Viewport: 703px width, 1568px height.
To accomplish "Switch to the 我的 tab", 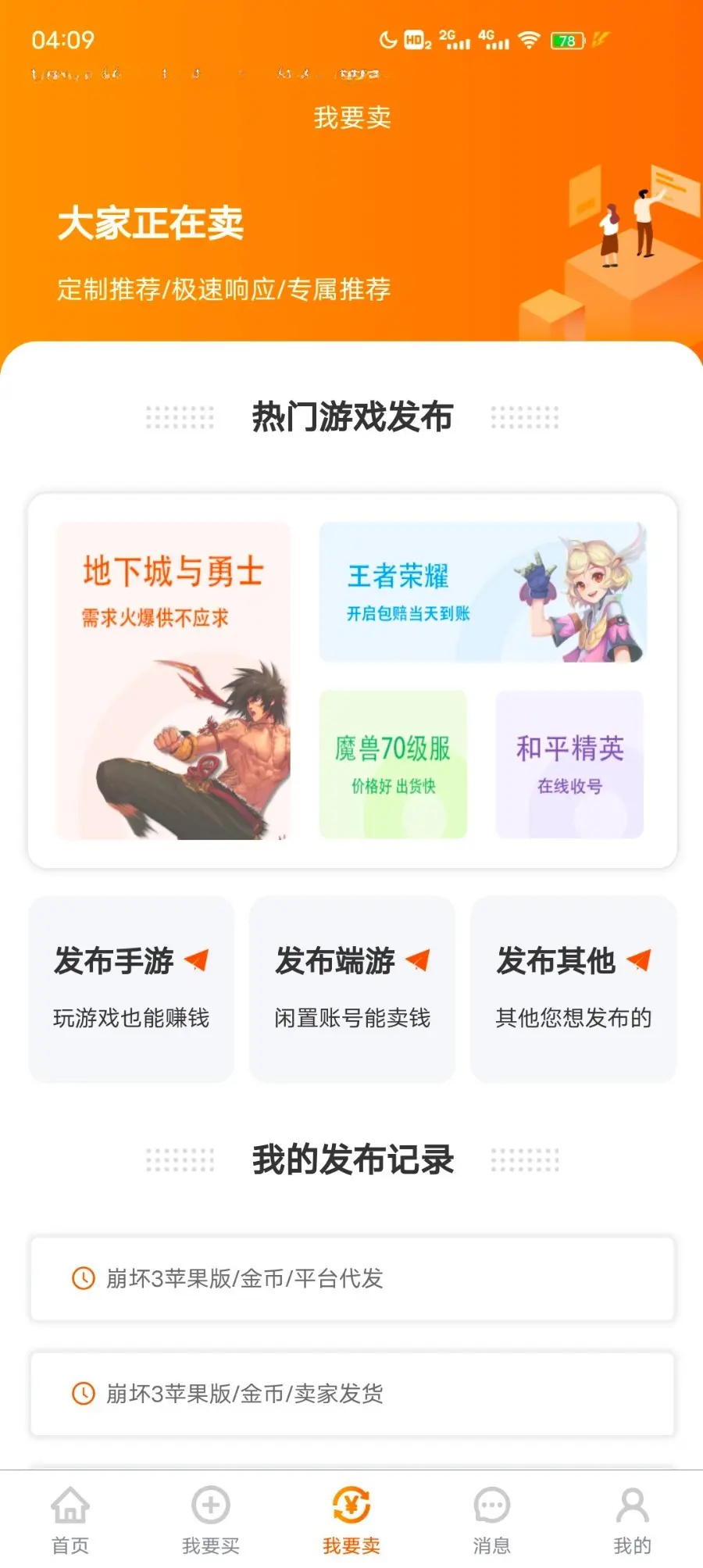I will click(632, 1520).
